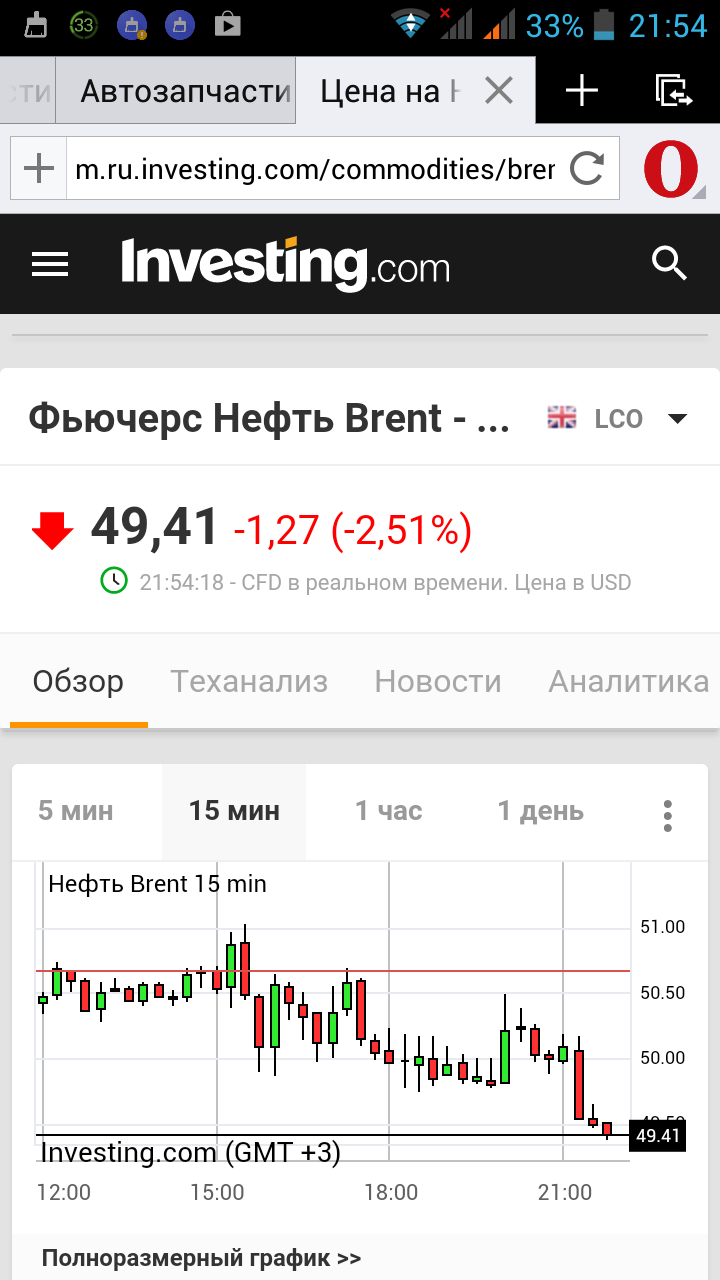The width and height of the screenshot is (720, 1280).
Task: Switch to the Аналитика tab
Action: tap(629, 681)
